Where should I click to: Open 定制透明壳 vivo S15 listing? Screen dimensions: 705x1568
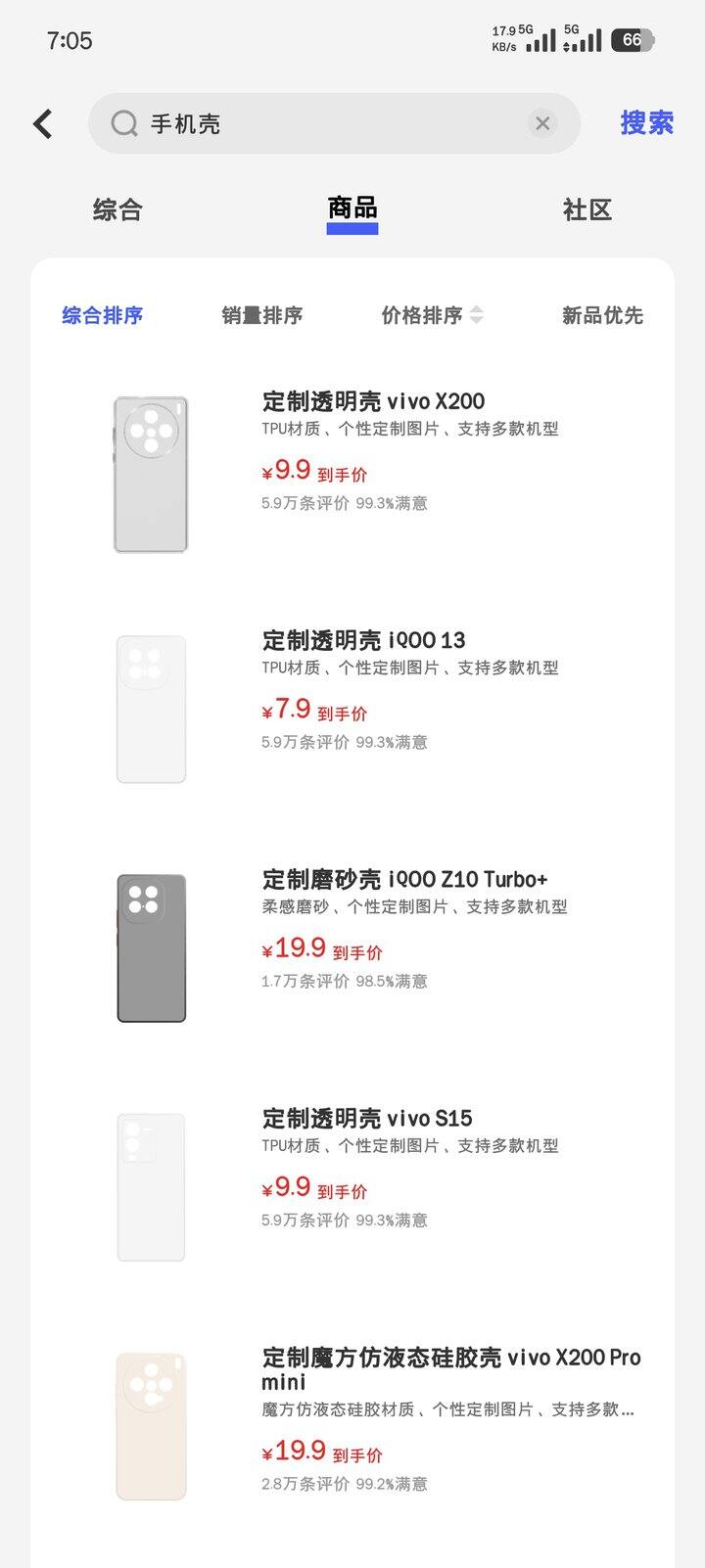pyautogui.click(x=366, y=1118)
